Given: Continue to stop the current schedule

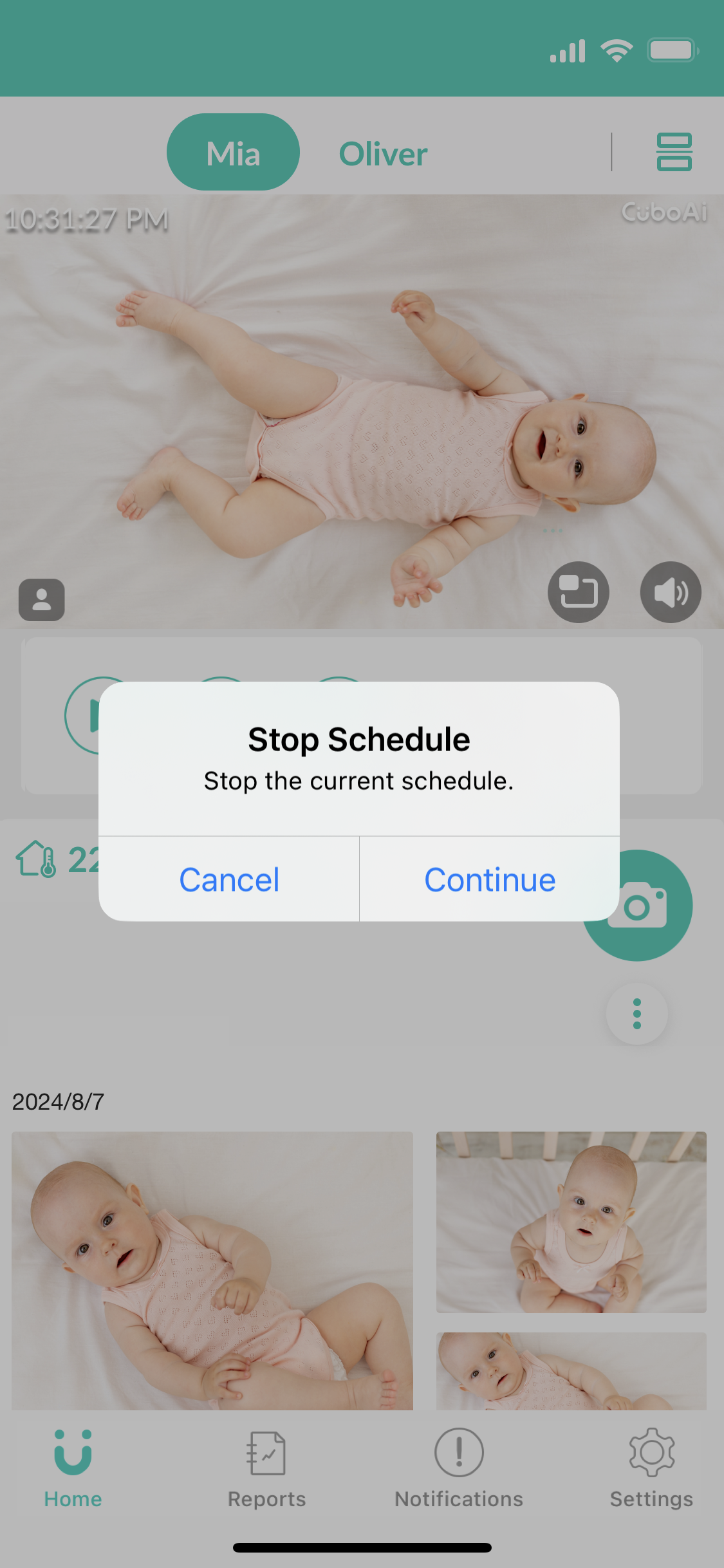Looking at the screenshot, I should 489,879.
